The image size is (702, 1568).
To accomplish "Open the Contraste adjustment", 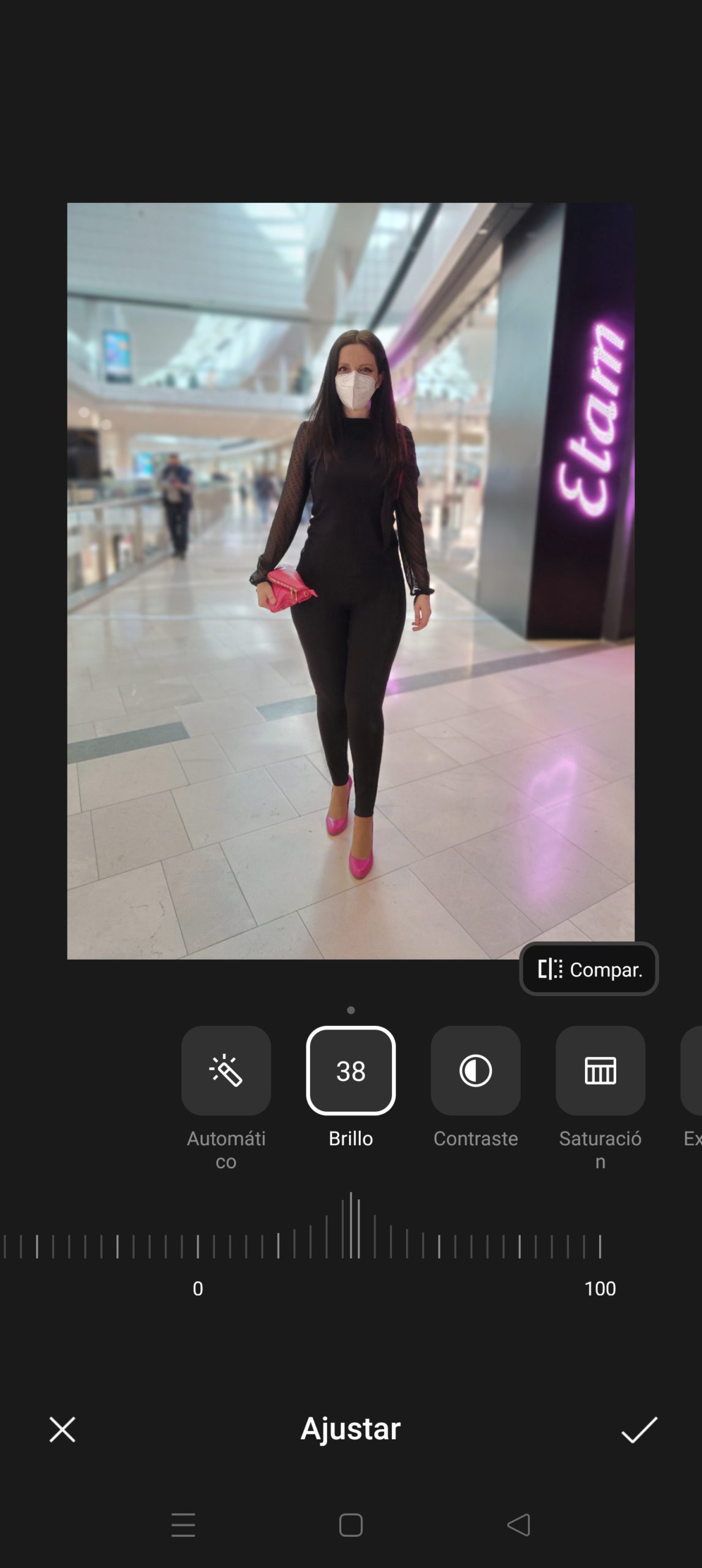I will 475,1070.
